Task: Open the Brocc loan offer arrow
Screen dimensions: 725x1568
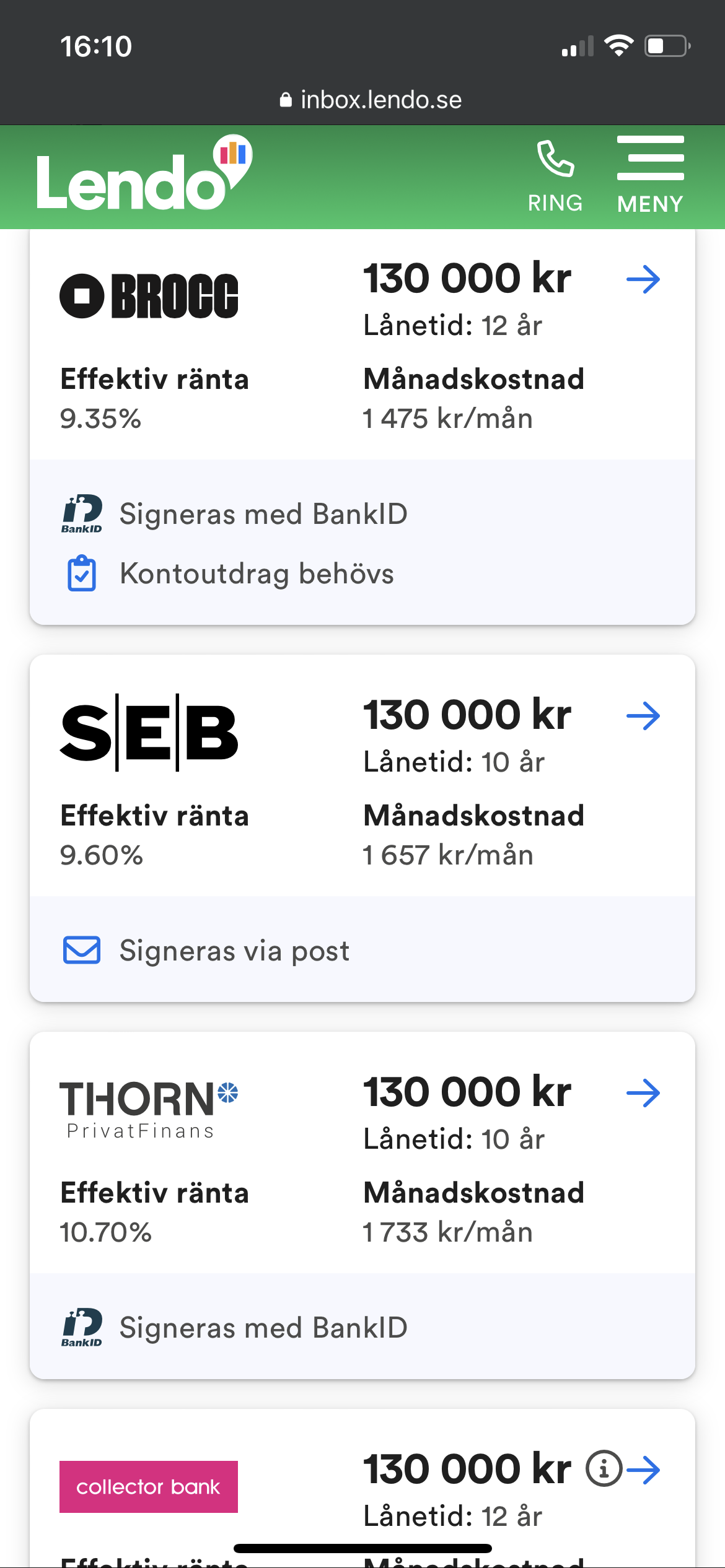Action: tap(643, 279)
